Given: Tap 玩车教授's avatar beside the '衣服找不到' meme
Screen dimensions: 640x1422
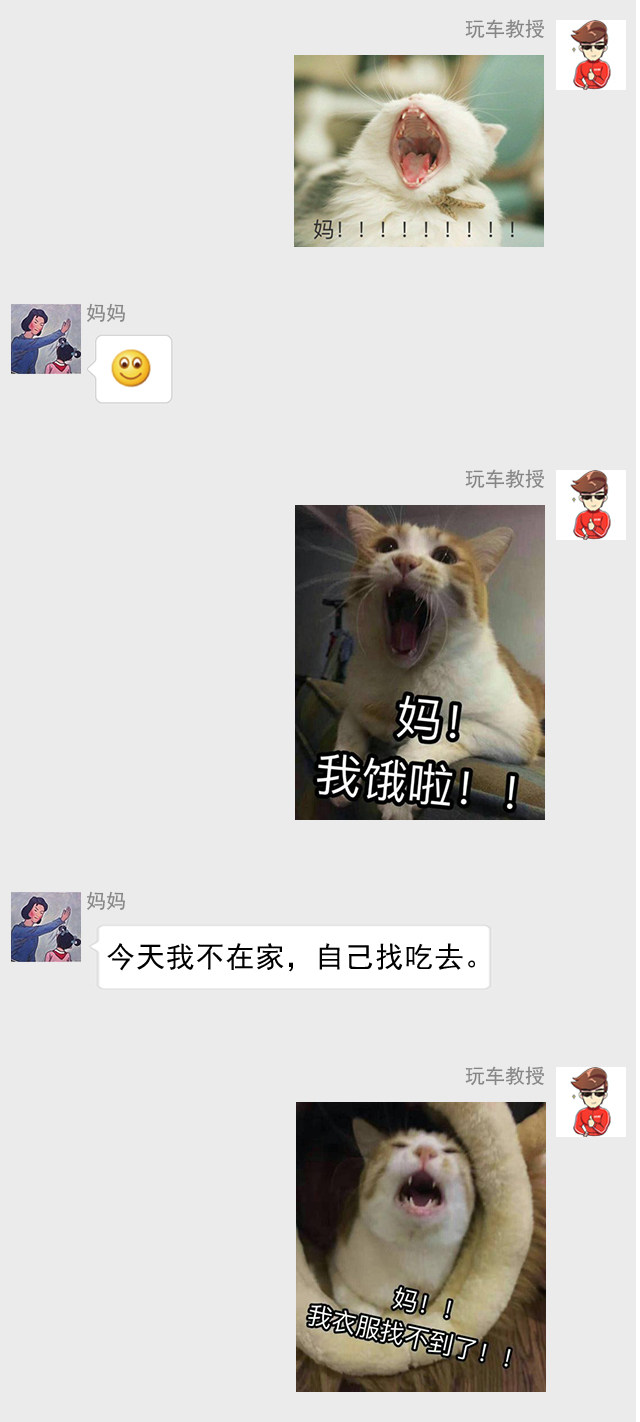Looking at the screenshot, I should (591, 1102).
